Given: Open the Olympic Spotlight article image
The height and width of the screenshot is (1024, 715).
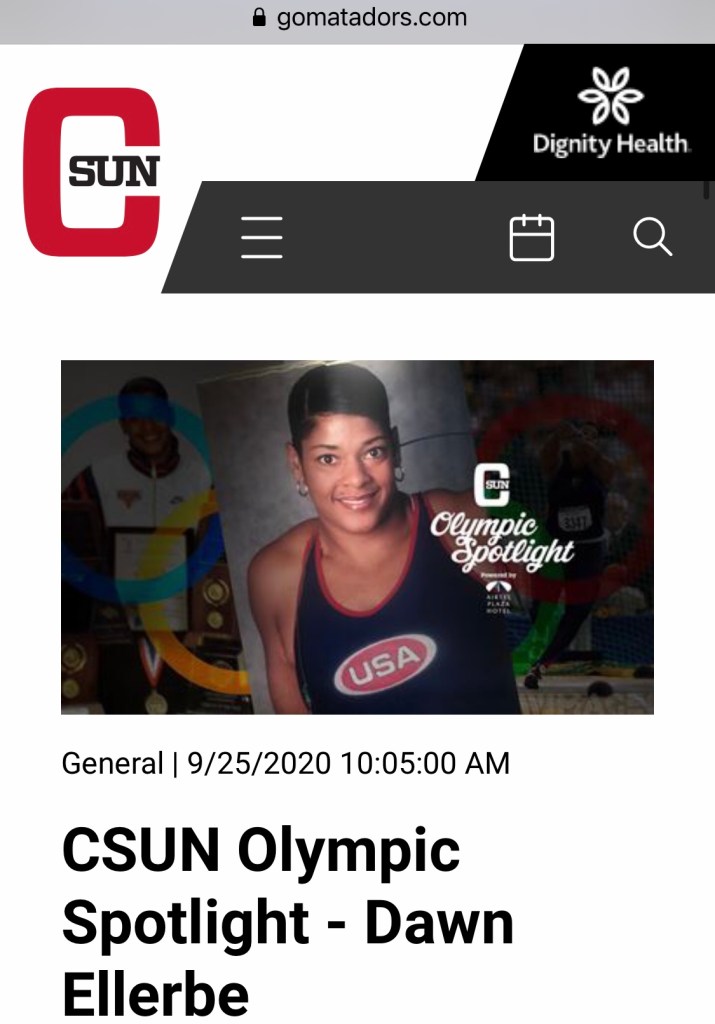Looking at the screenshot, I should (357, 537).
